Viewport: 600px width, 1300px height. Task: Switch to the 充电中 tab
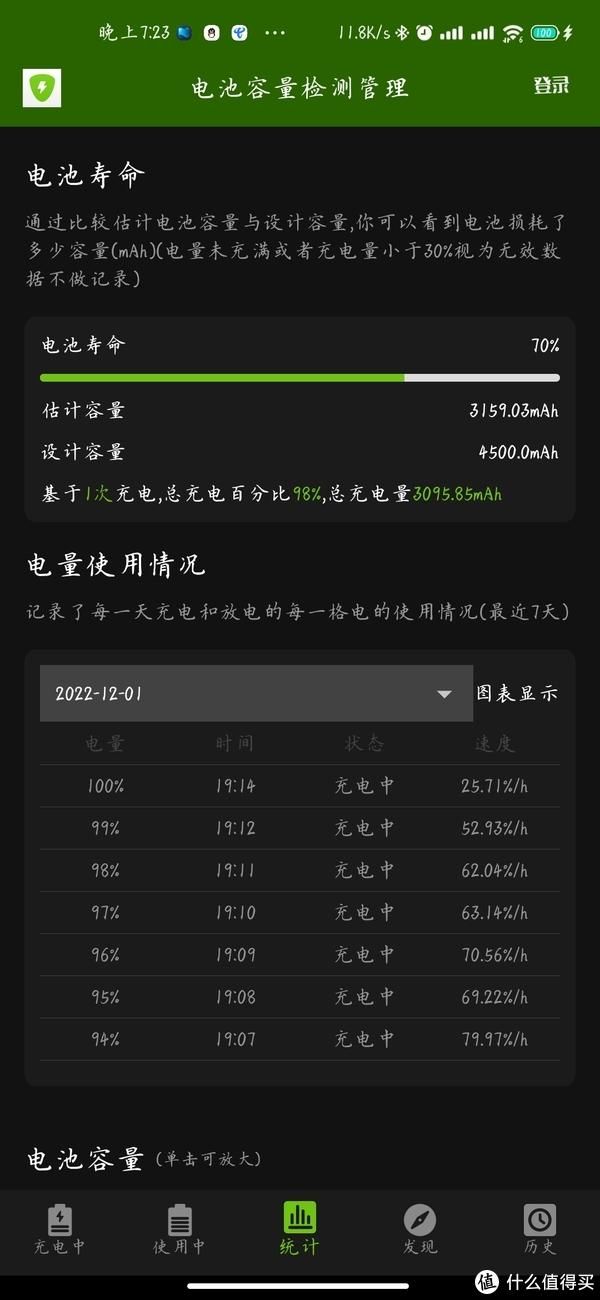click(60, 1229)
